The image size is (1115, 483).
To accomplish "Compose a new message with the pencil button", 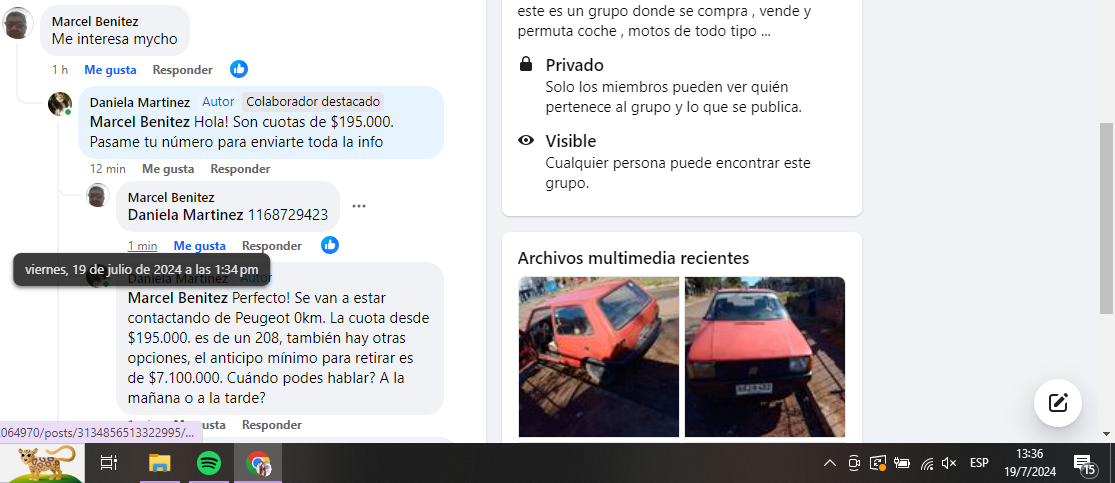I will coord(1058,403).
